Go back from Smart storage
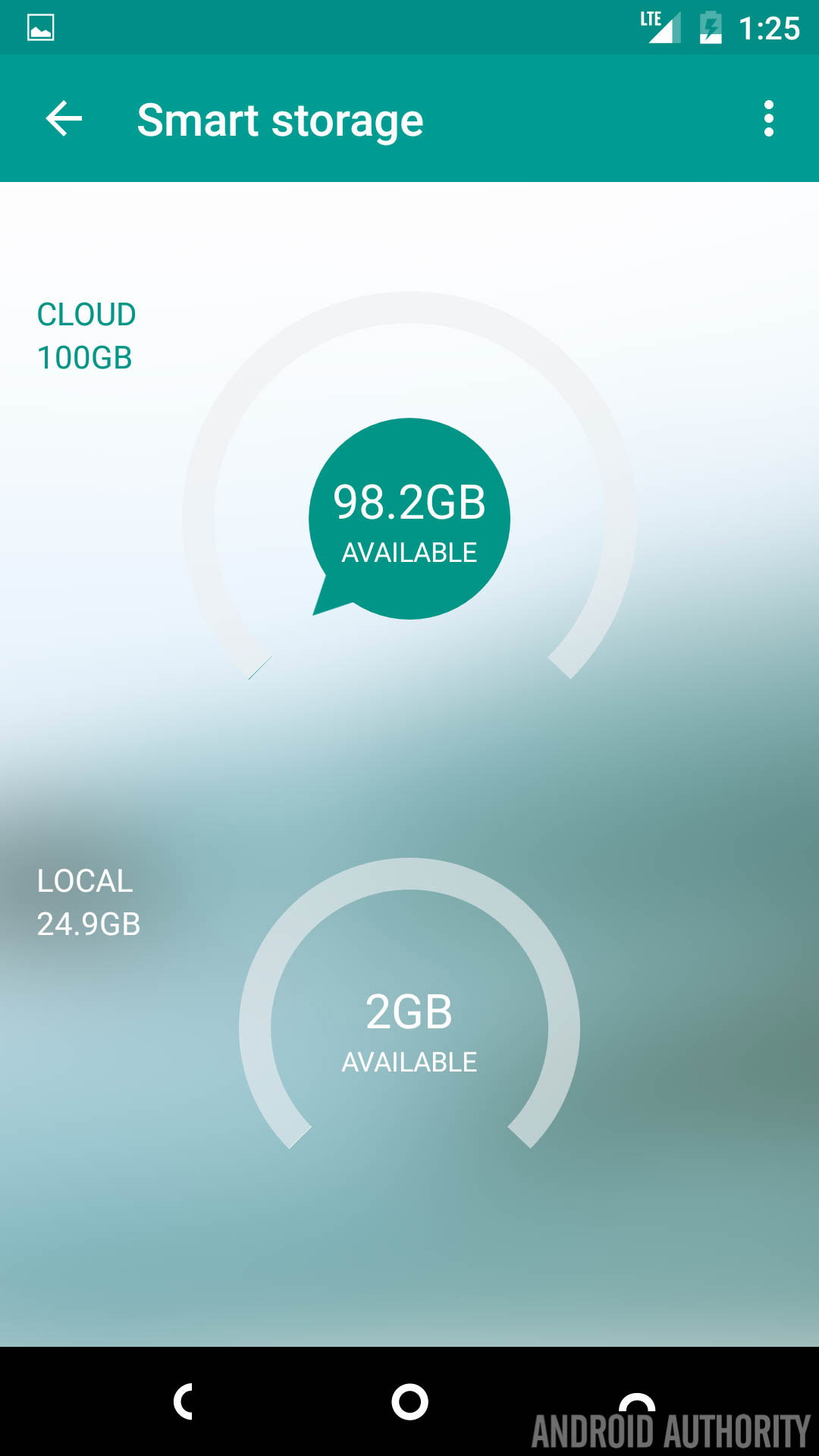Image resolution: width=819 pixels, height=1456 pixels. pyautogui.click(x=64, y=119)
